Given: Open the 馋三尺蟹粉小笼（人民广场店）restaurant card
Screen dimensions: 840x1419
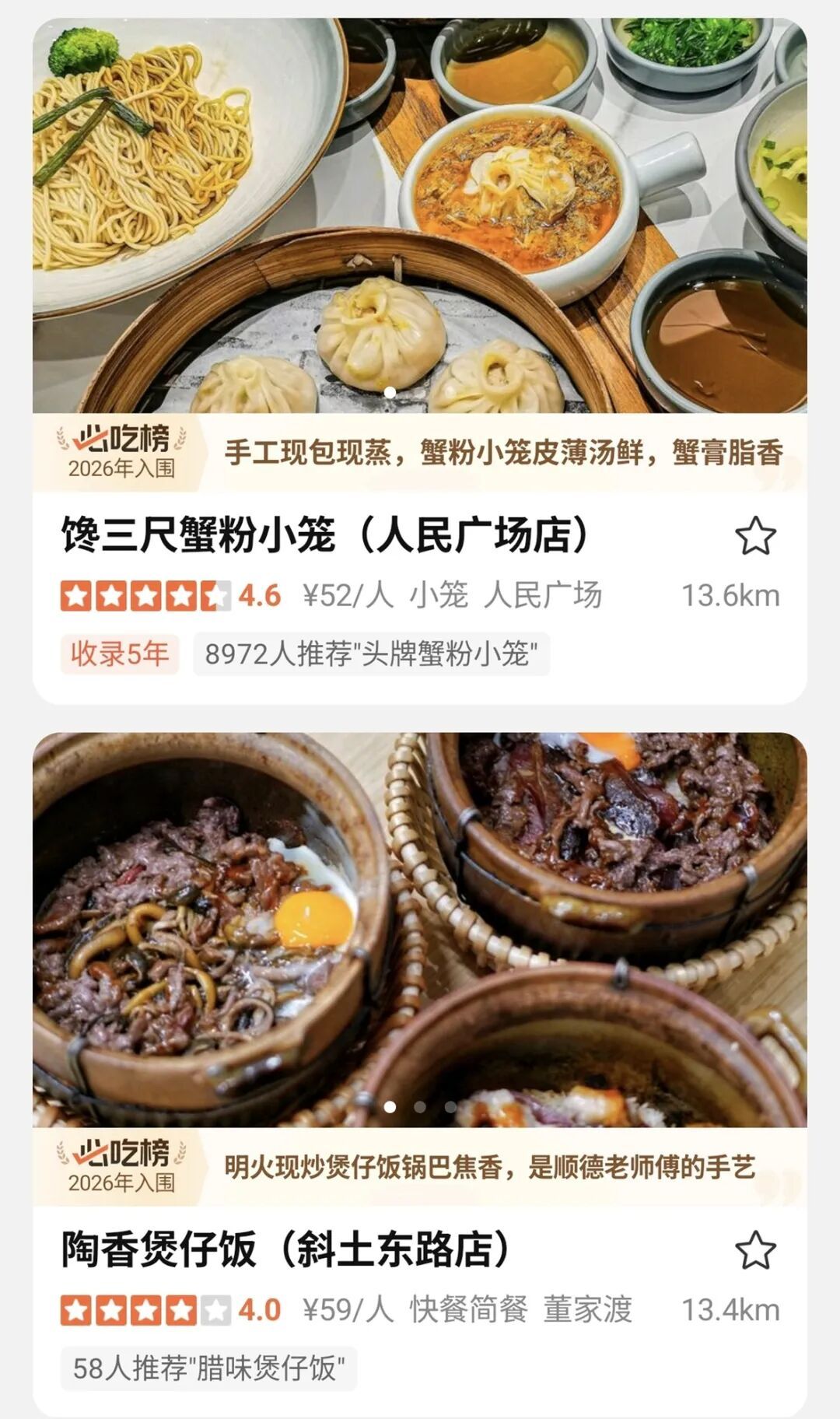Looking at the screenshot, I should [x=325, y=536].
